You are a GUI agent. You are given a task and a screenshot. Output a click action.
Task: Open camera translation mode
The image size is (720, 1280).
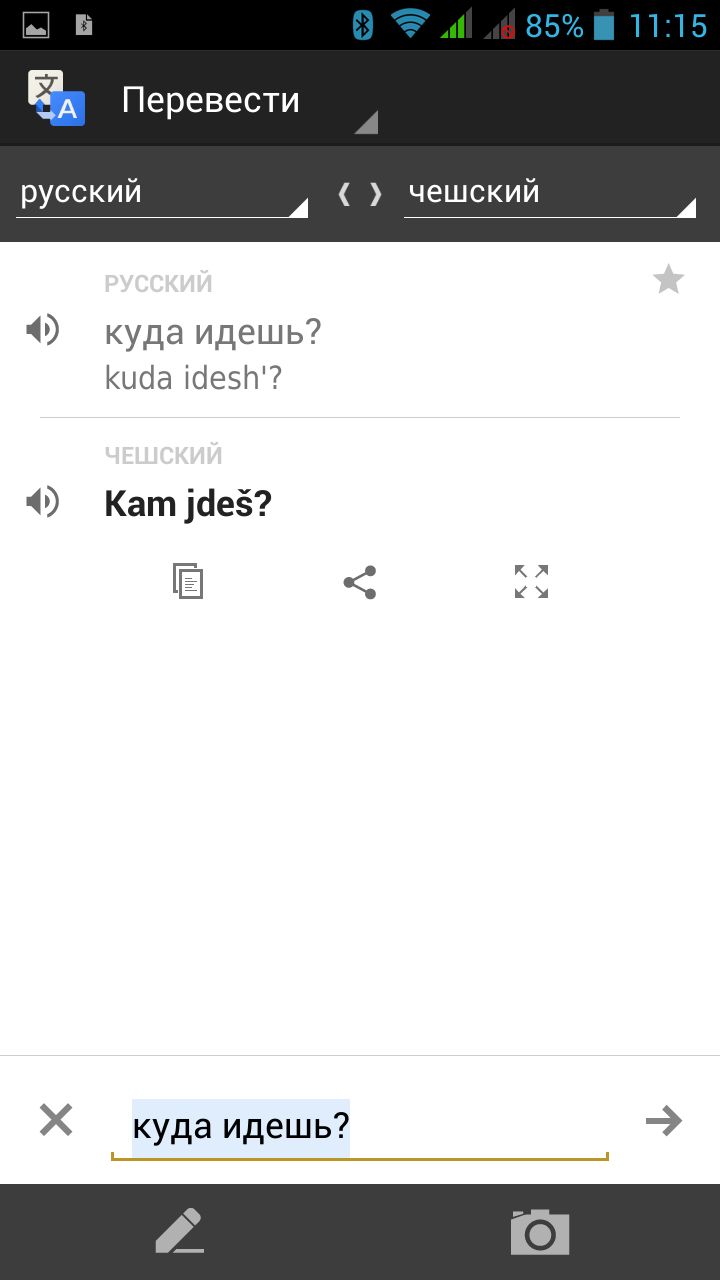click(x=540, y=1231)
